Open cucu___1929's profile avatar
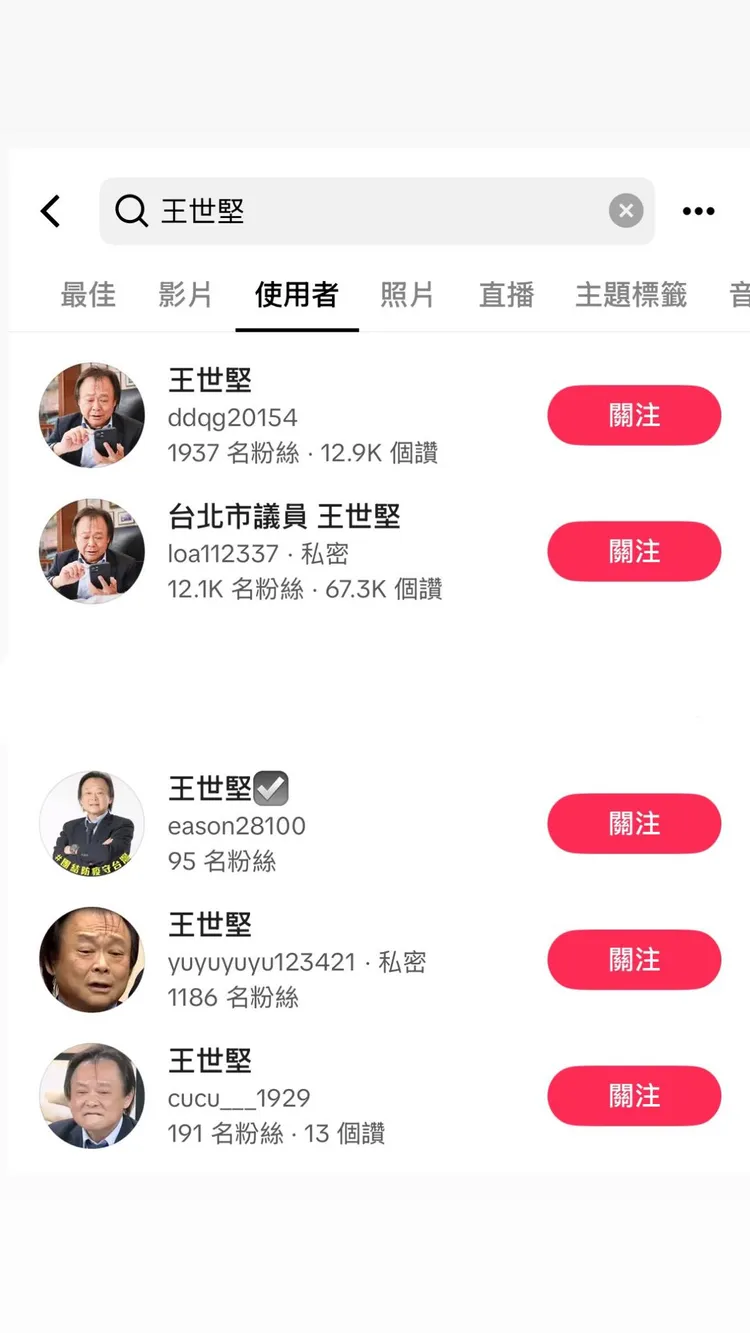Viewport: 750px width, 1333px height. [x=91, y=1095]
